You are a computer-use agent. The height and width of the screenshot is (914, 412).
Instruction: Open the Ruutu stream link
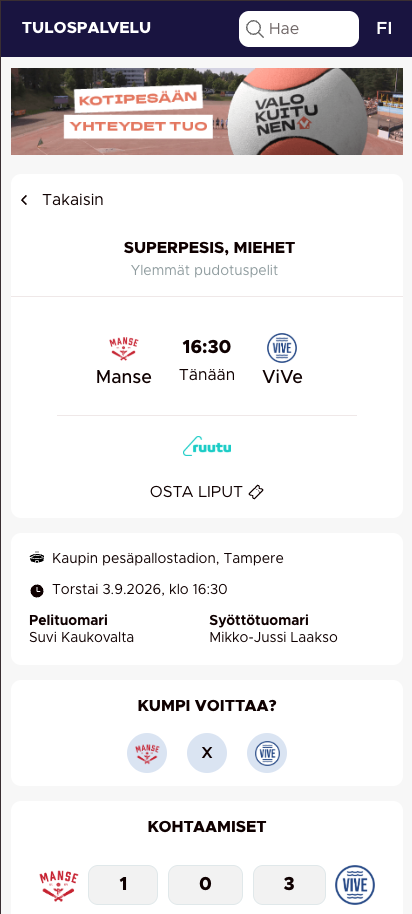[207, 447]
